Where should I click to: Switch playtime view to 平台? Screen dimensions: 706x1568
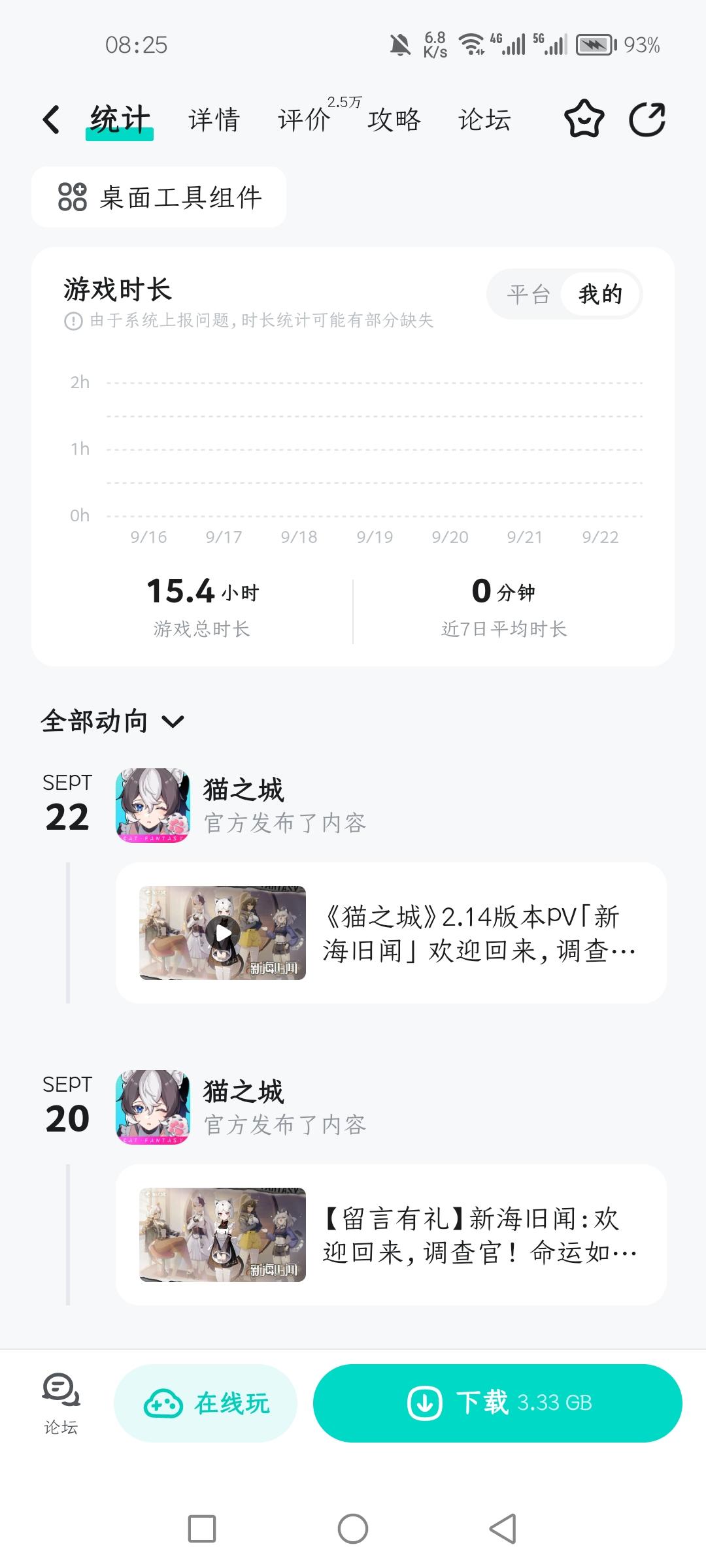pyautogui.click(x=528, y=295)
